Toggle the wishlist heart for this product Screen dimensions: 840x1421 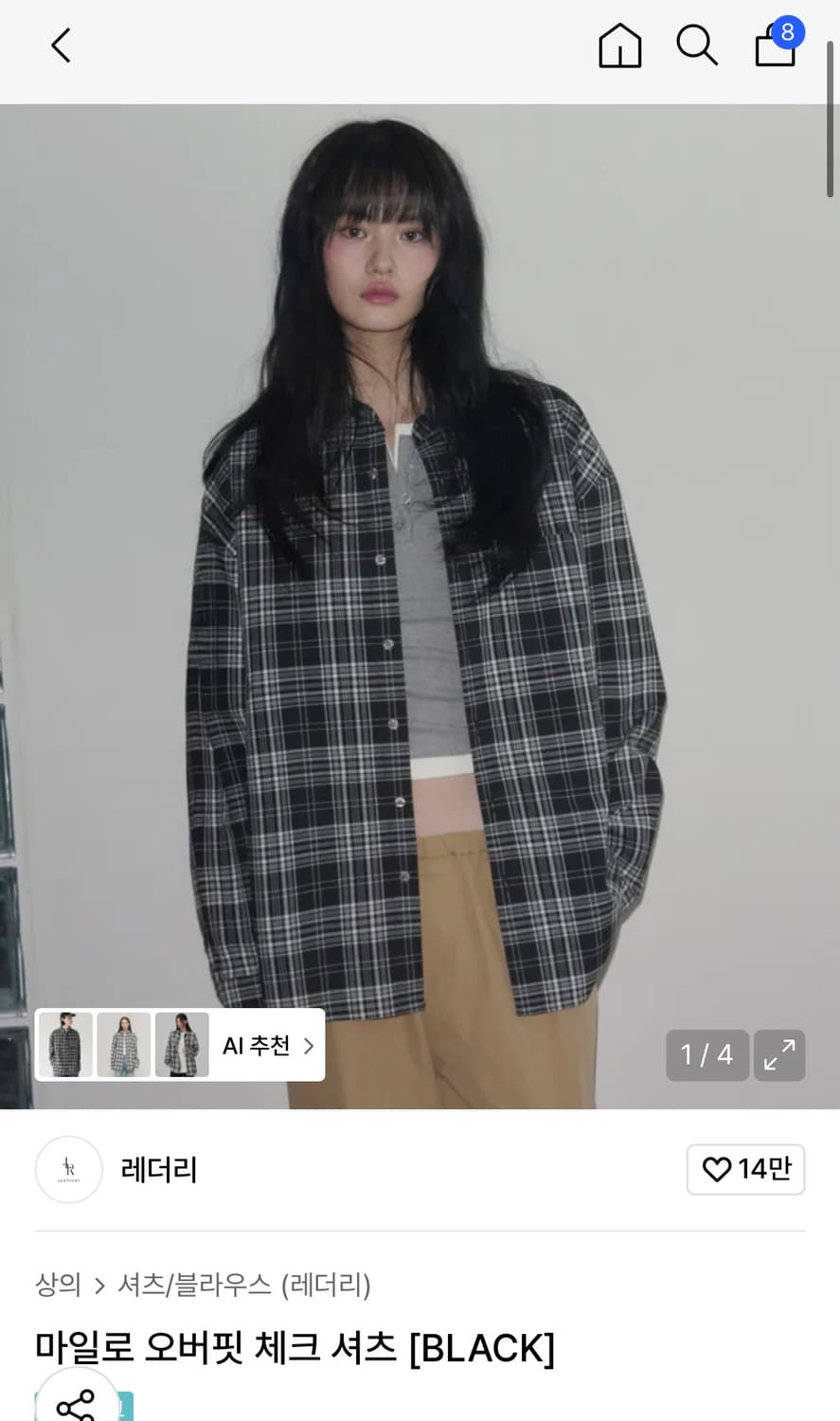click(745, 1170)
